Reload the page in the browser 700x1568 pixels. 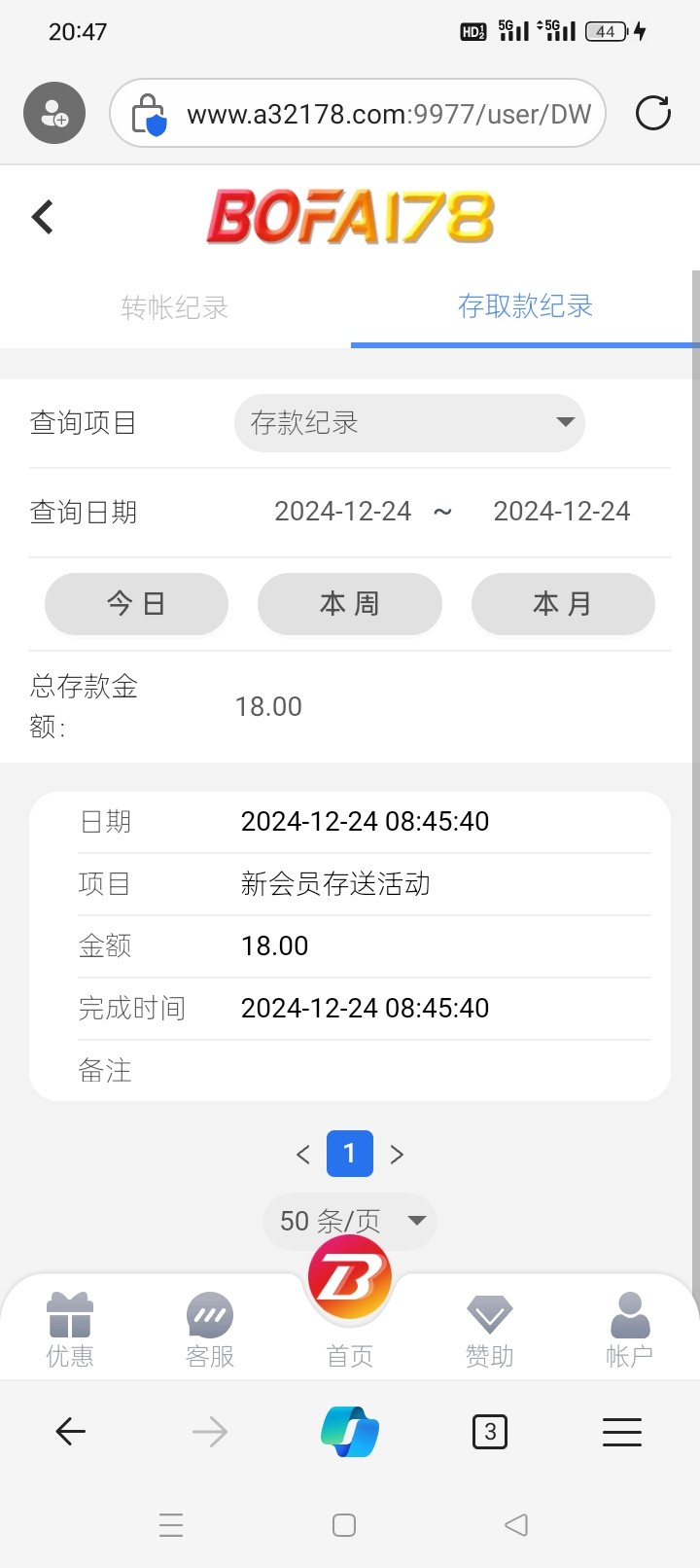click(x=652, y=114)
